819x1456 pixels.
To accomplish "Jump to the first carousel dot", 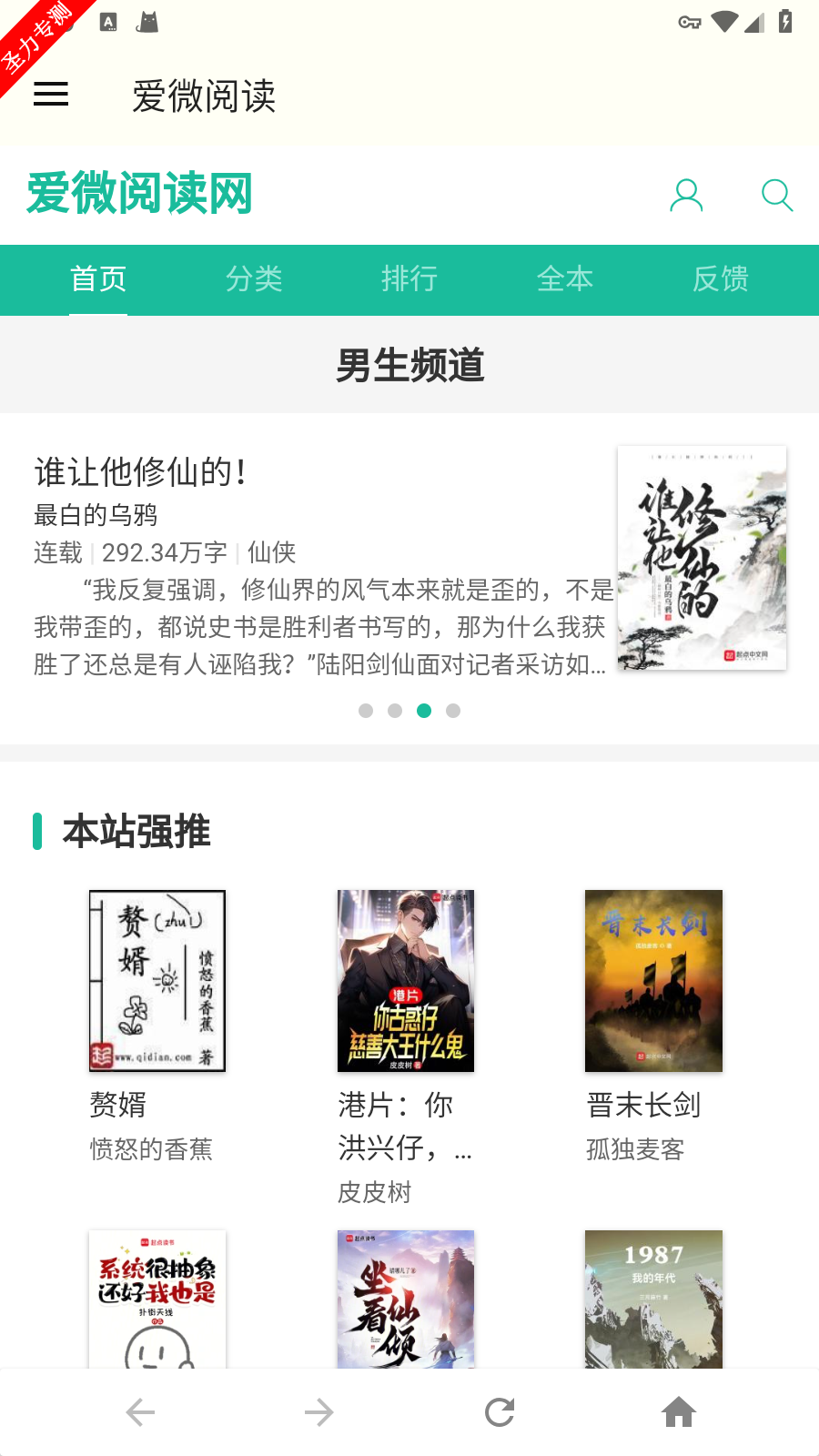I will pyautogui.click(x=366, y=711).
